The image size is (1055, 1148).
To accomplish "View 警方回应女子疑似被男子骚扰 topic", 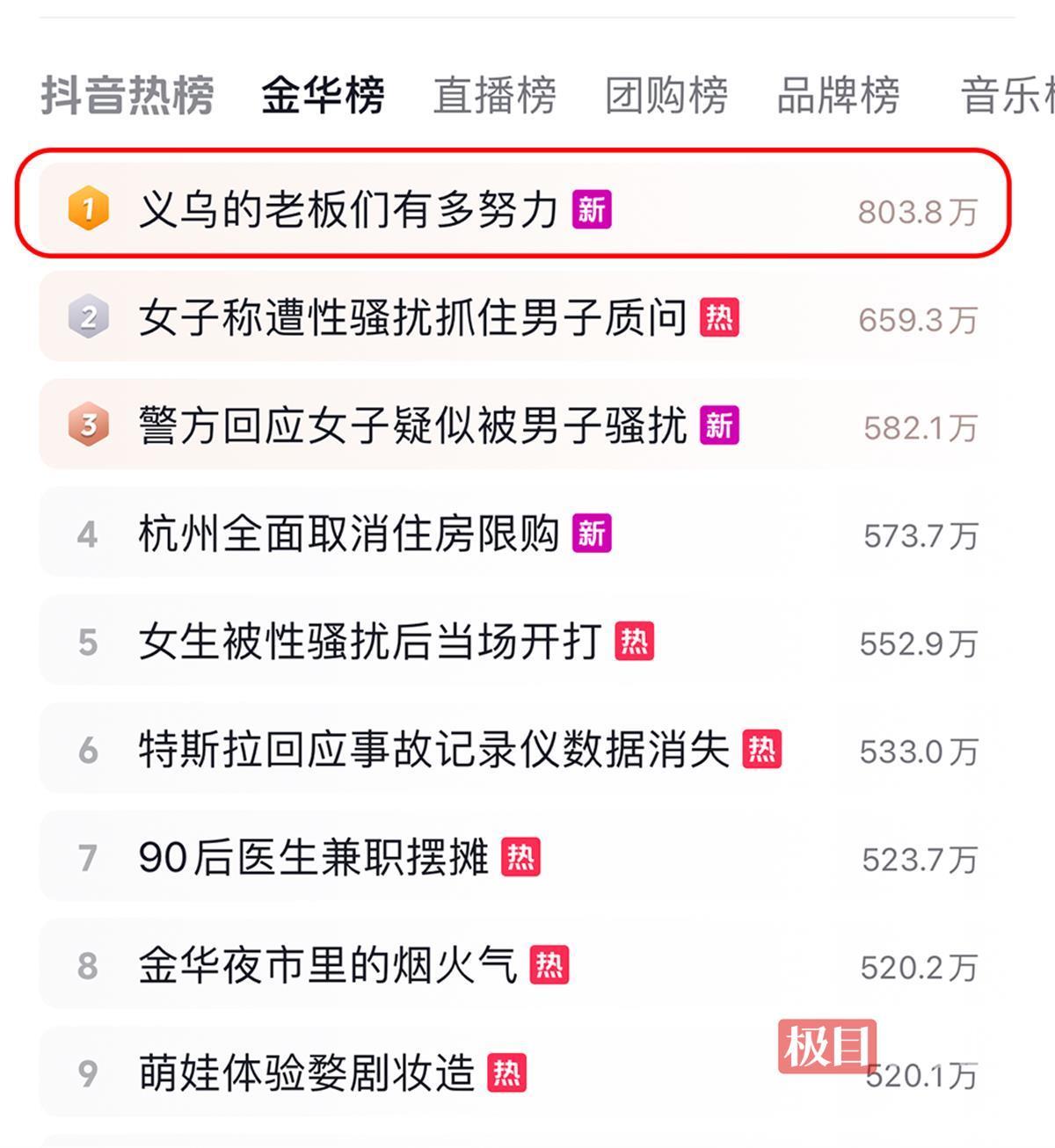I will tap(412, 426).
